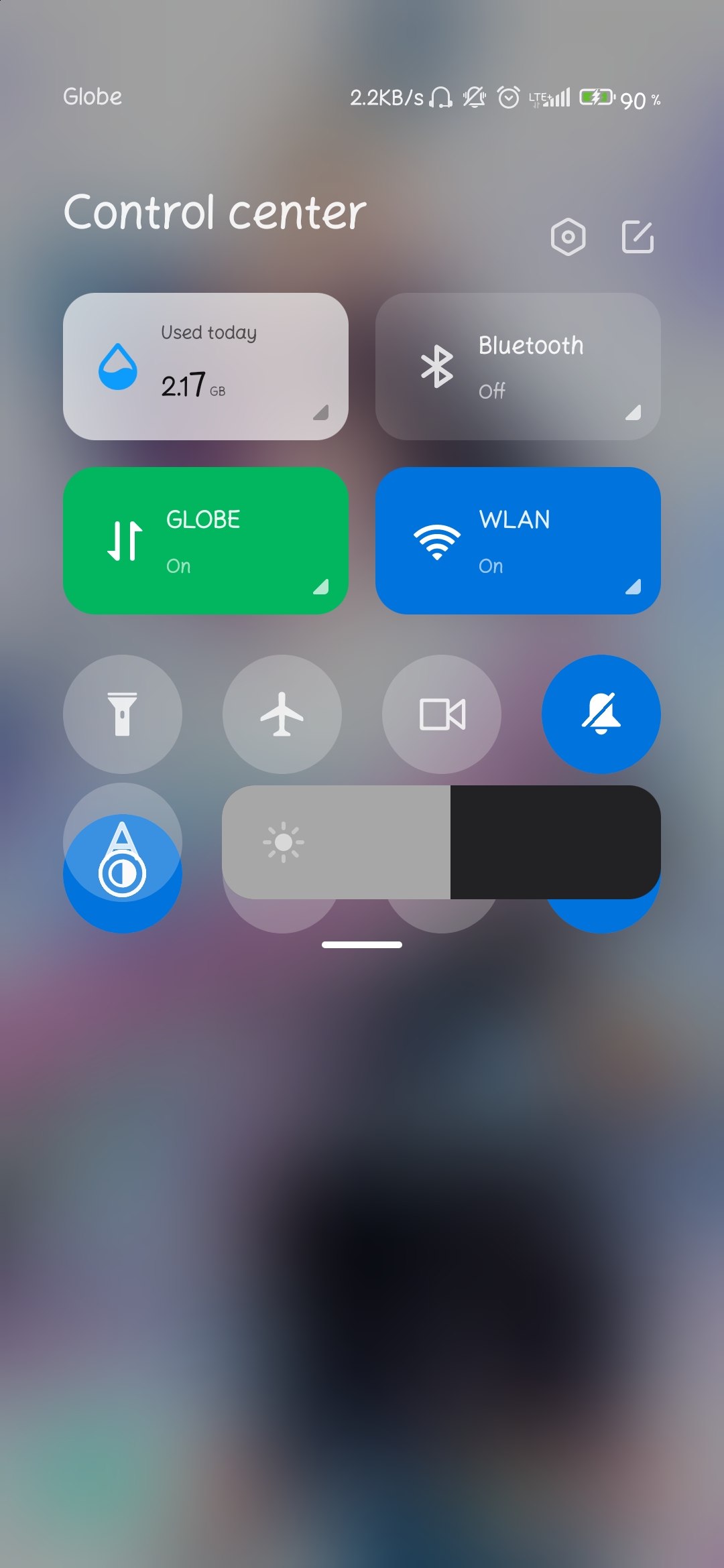Edit the control center tiles

point(638,237)
